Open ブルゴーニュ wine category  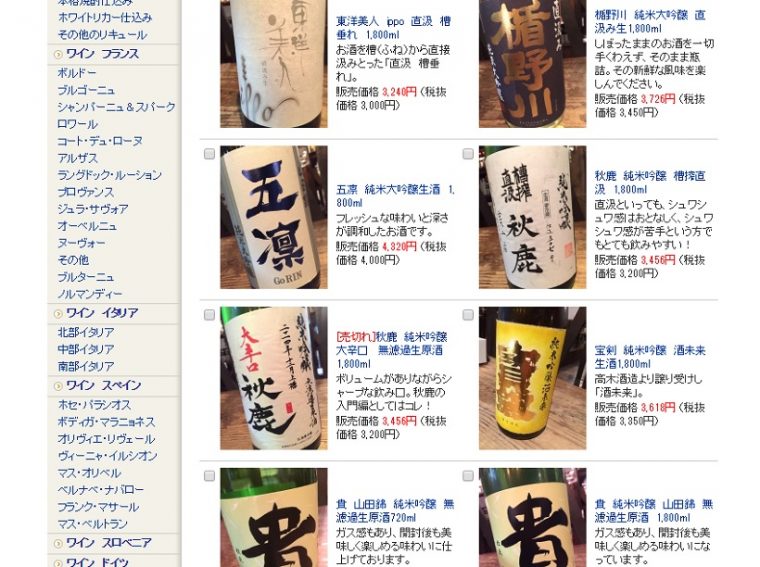click(85, 90)
